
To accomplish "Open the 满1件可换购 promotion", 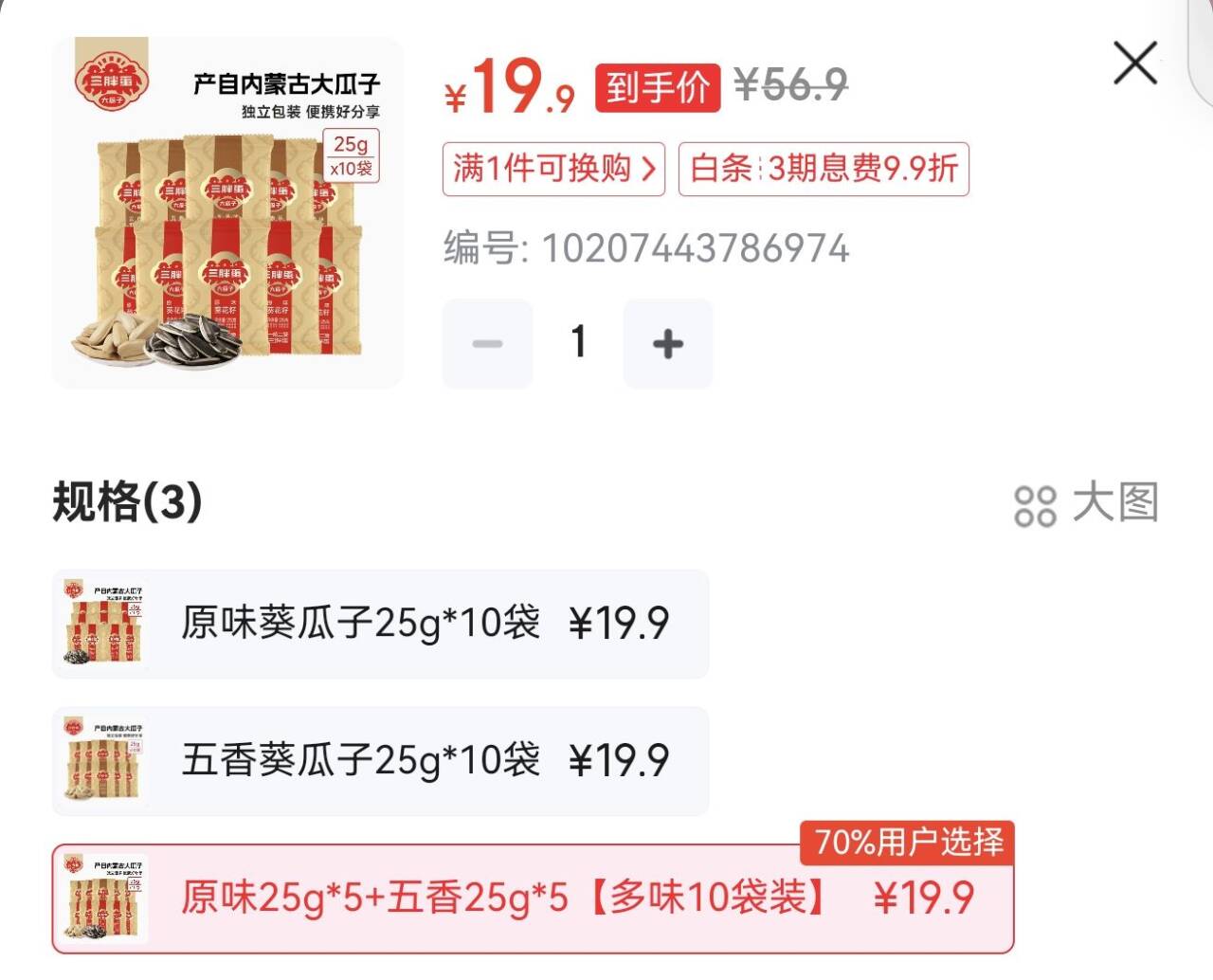I will 553,169.
